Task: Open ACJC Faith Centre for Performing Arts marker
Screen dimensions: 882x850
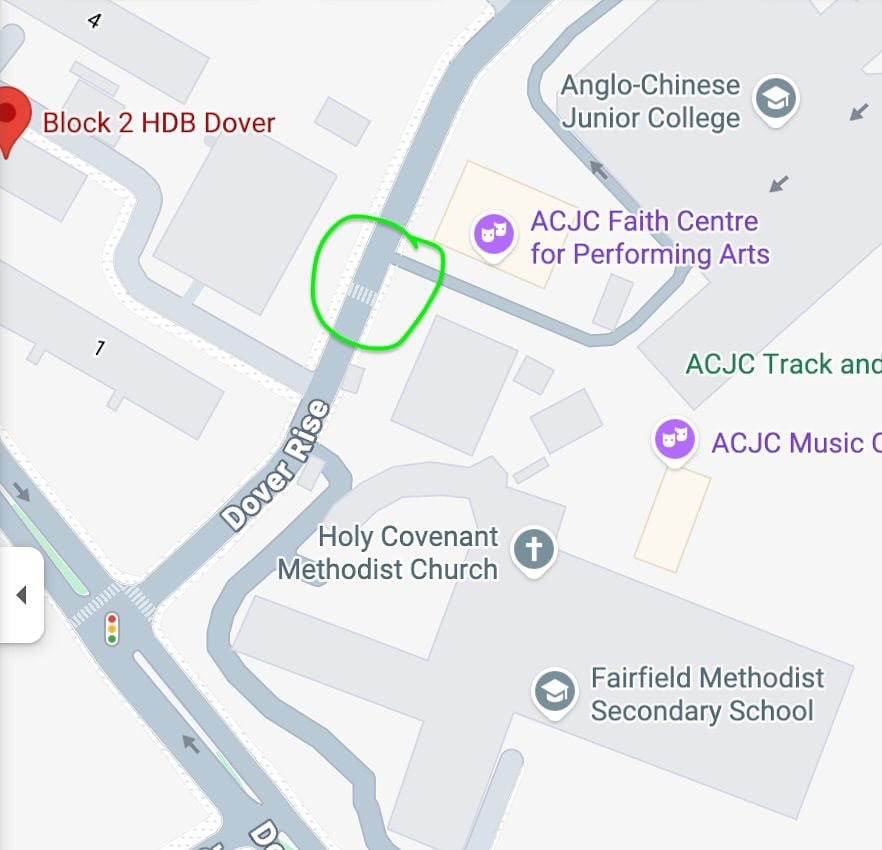Action: click(x=492, y=235)
